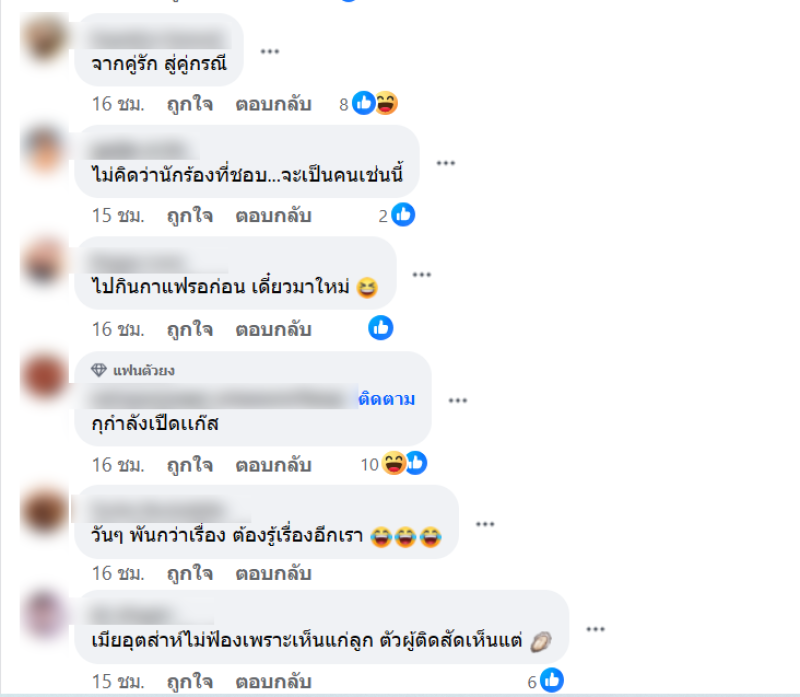Reply to the comment 'กูกำลังเปิดแก๊ส'
The image size is (800, 697).
pyautogui.click(x=274, y=465)
